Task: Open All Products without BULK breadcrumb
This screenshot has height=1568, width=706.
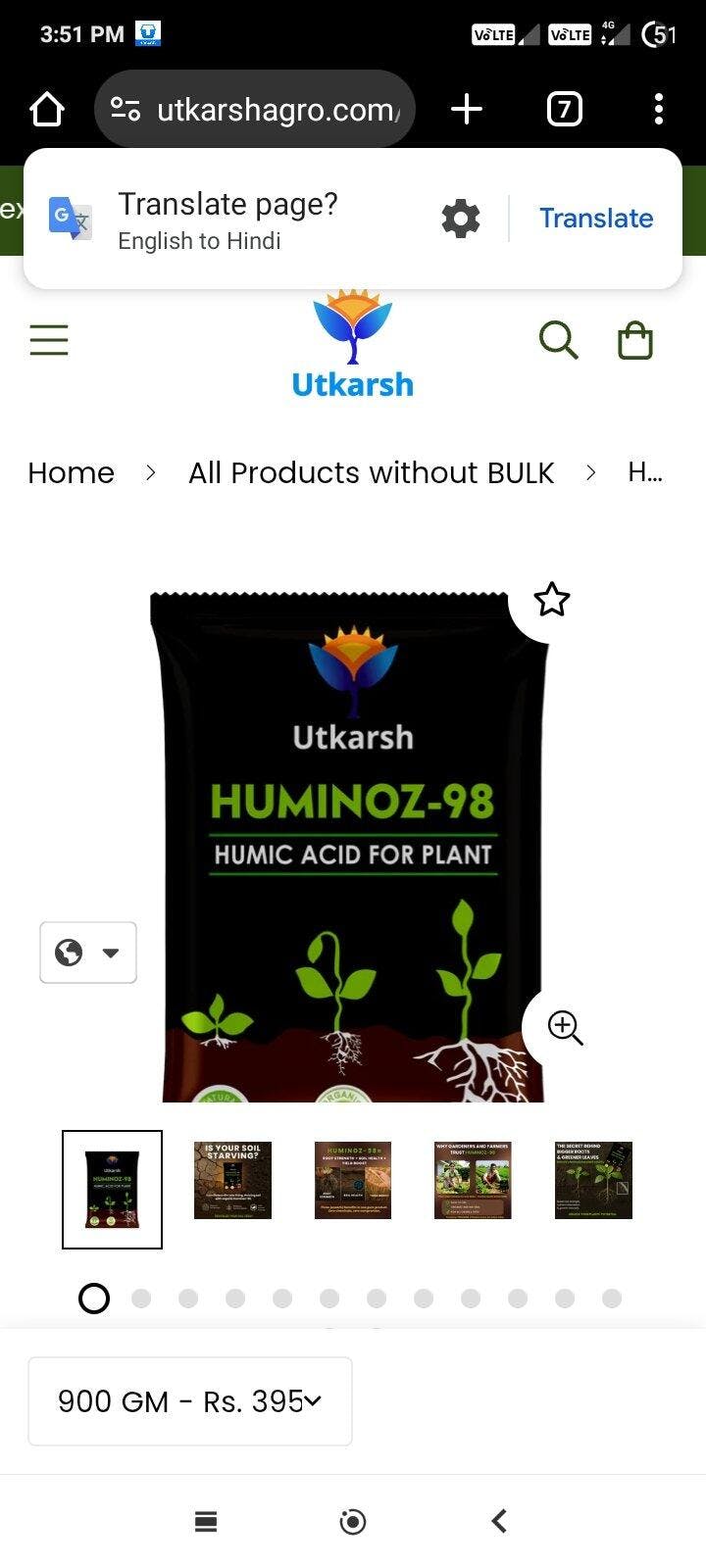Action: 371,473
